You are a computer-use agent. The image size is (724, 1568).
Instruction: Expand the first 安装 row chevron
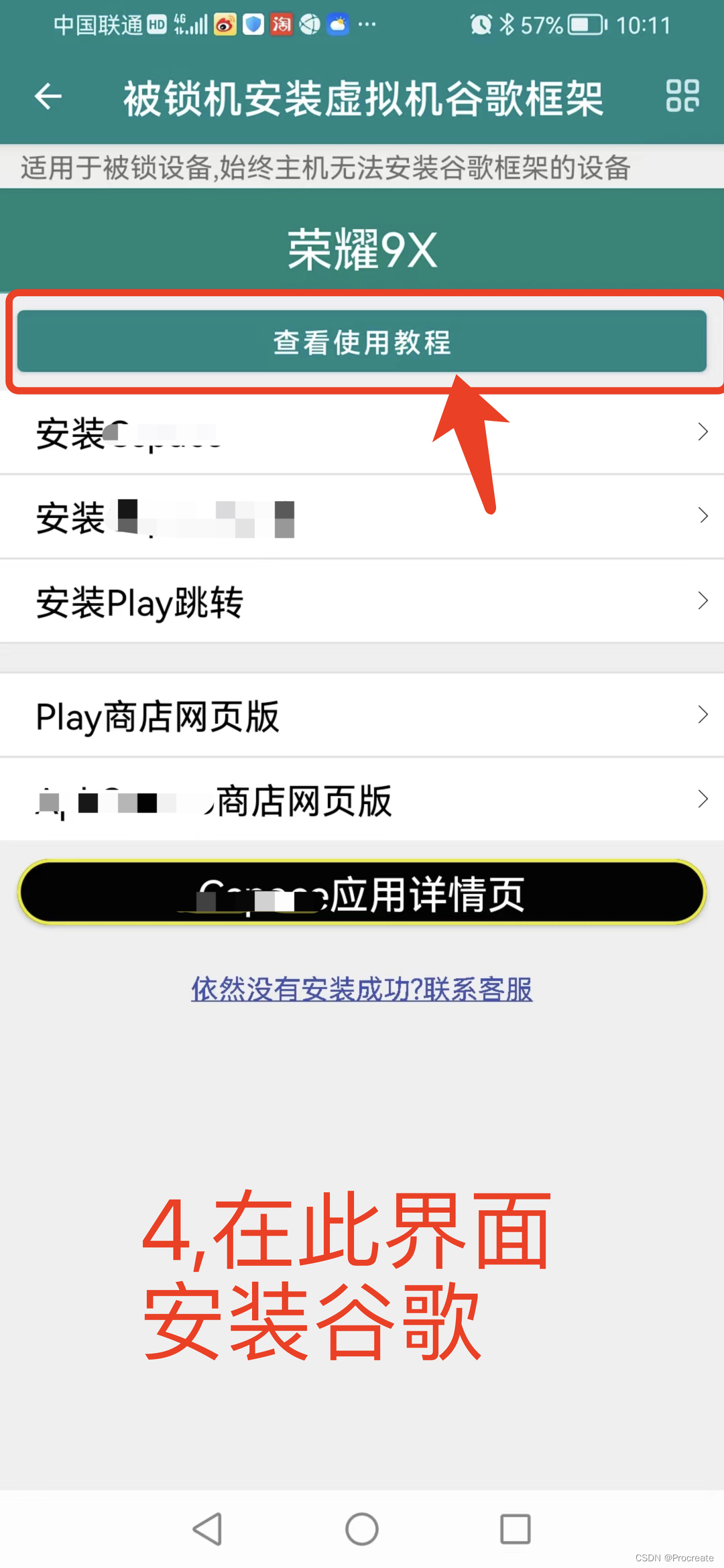pyautogui.click(x=703, y=432)
